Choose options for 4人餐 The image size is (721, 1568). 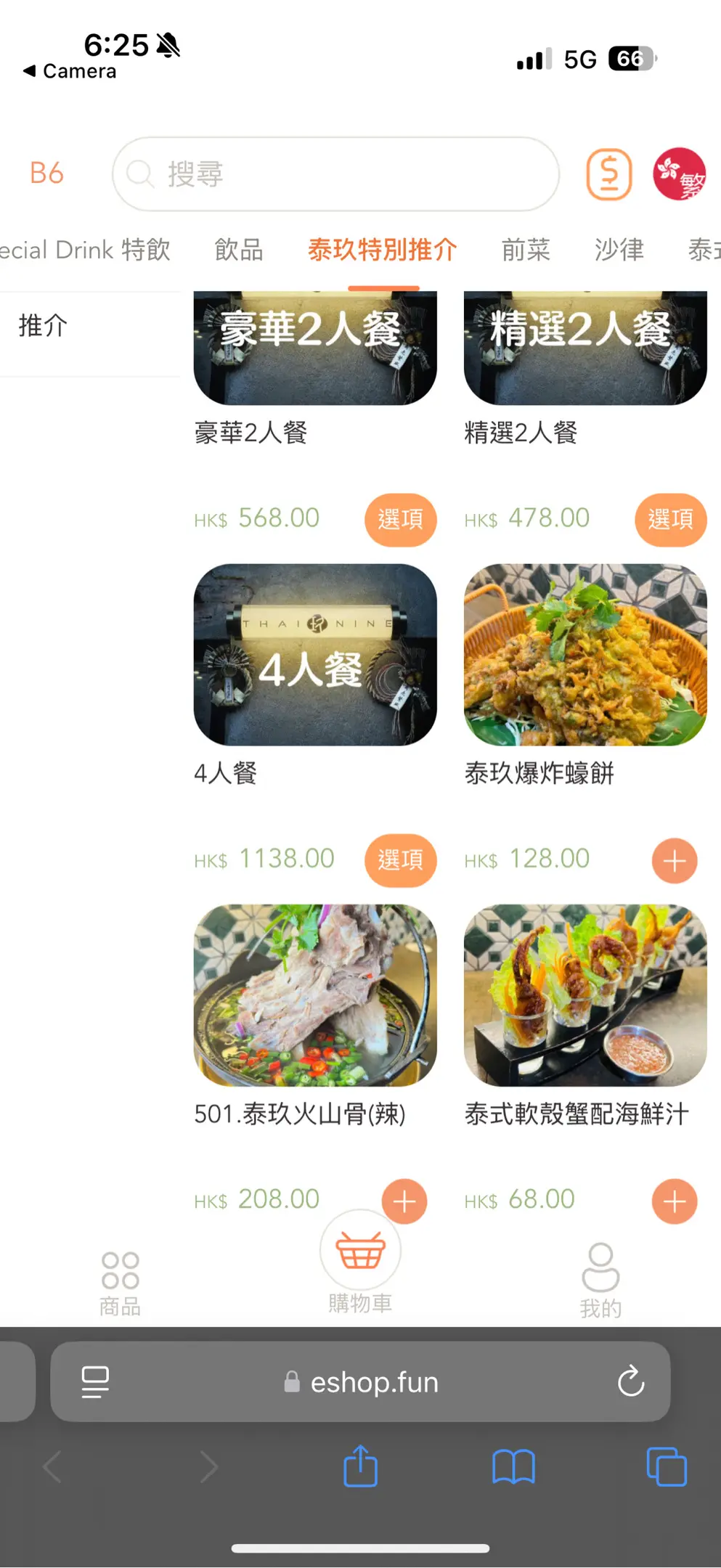400,860
